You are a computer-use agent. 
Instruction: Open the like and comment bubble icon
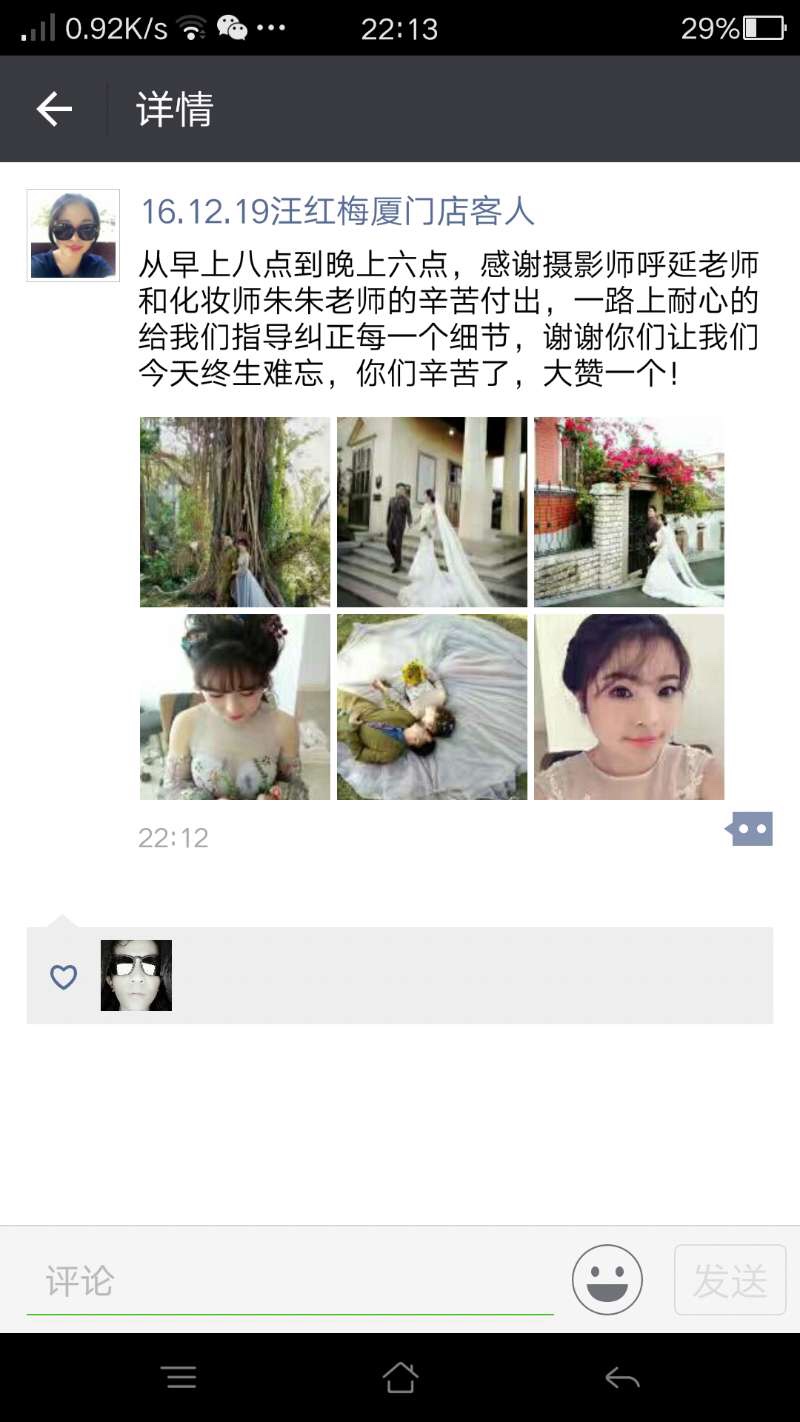coord(750,829)
